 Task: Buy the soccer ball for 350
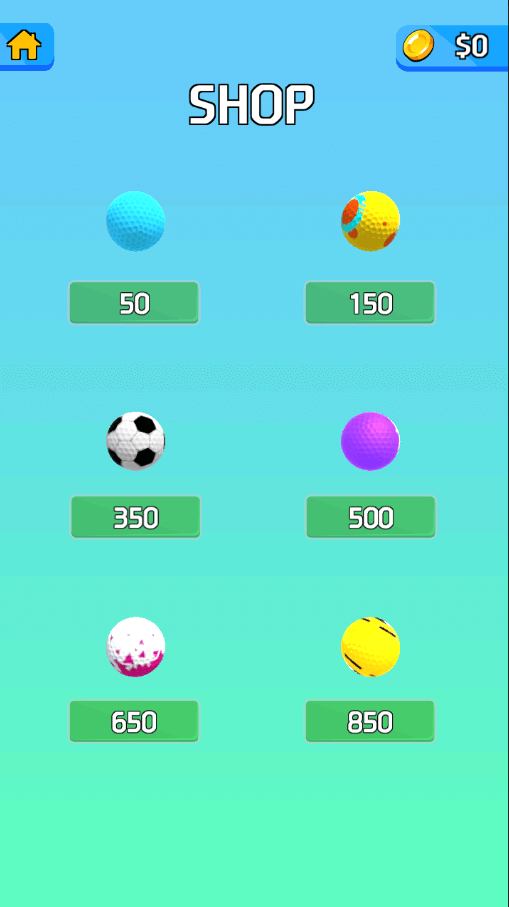coord(135,517)
